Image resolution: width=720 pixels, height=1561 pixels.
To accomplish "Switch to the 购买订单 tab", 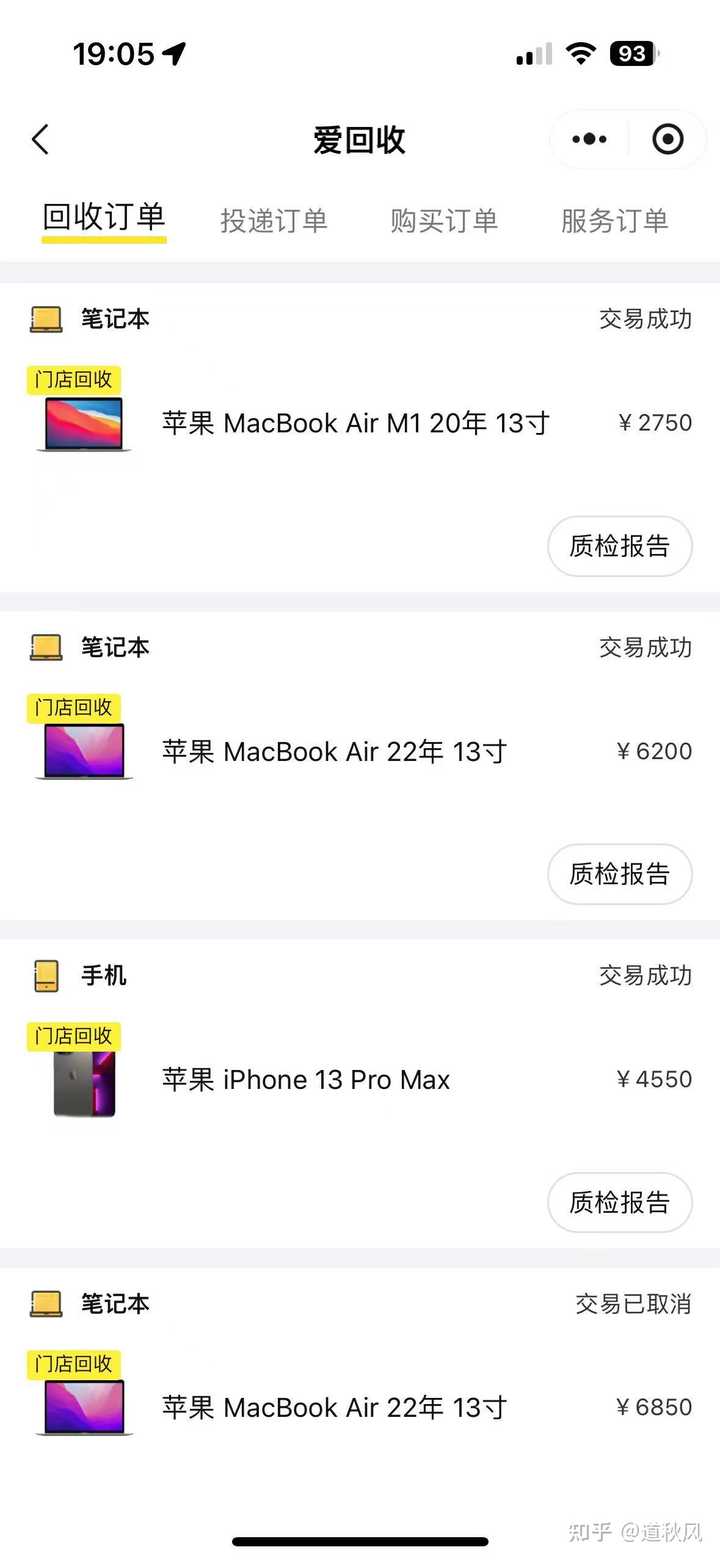I will coord(443,220).
